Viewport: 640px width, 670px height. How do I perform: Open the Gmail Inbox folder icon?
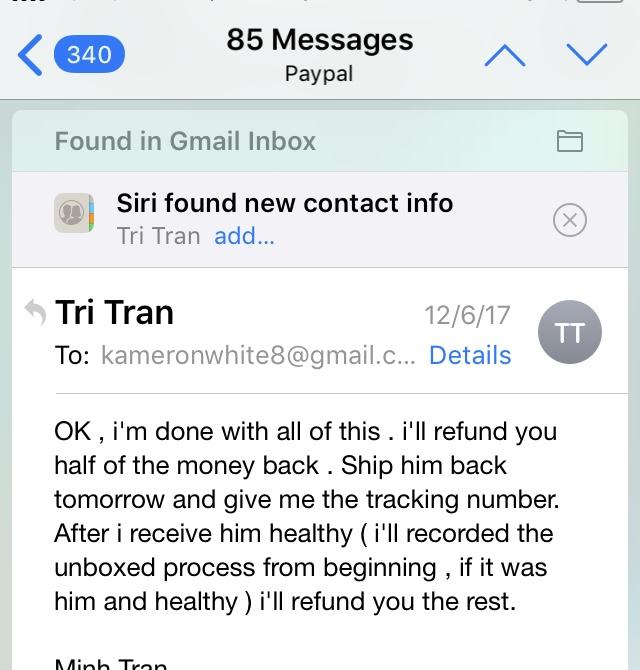[x=570, y=141]
